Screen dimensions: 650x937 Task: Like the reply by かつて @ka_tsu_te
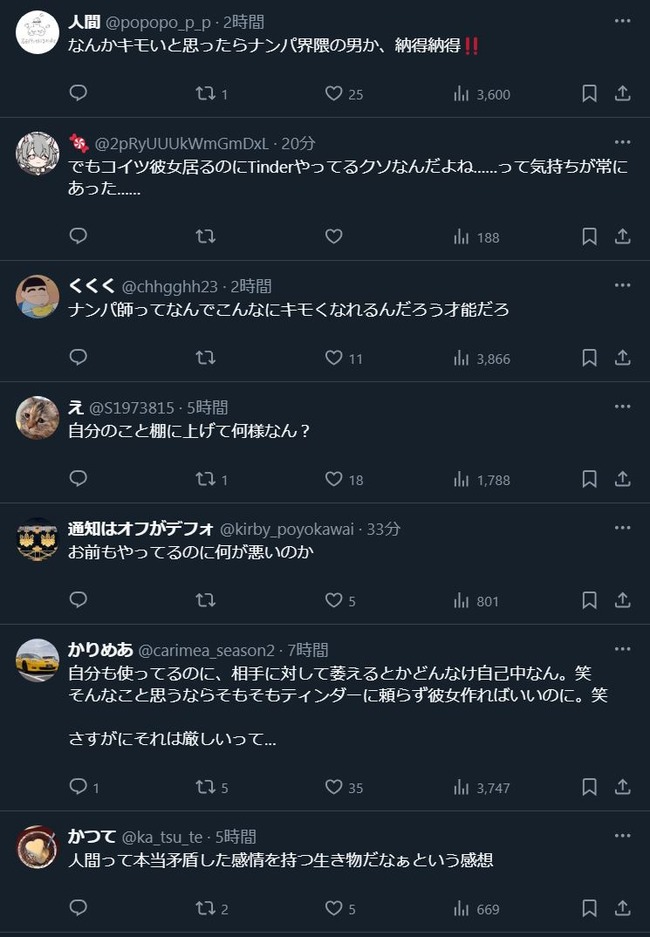click(334, 908)
